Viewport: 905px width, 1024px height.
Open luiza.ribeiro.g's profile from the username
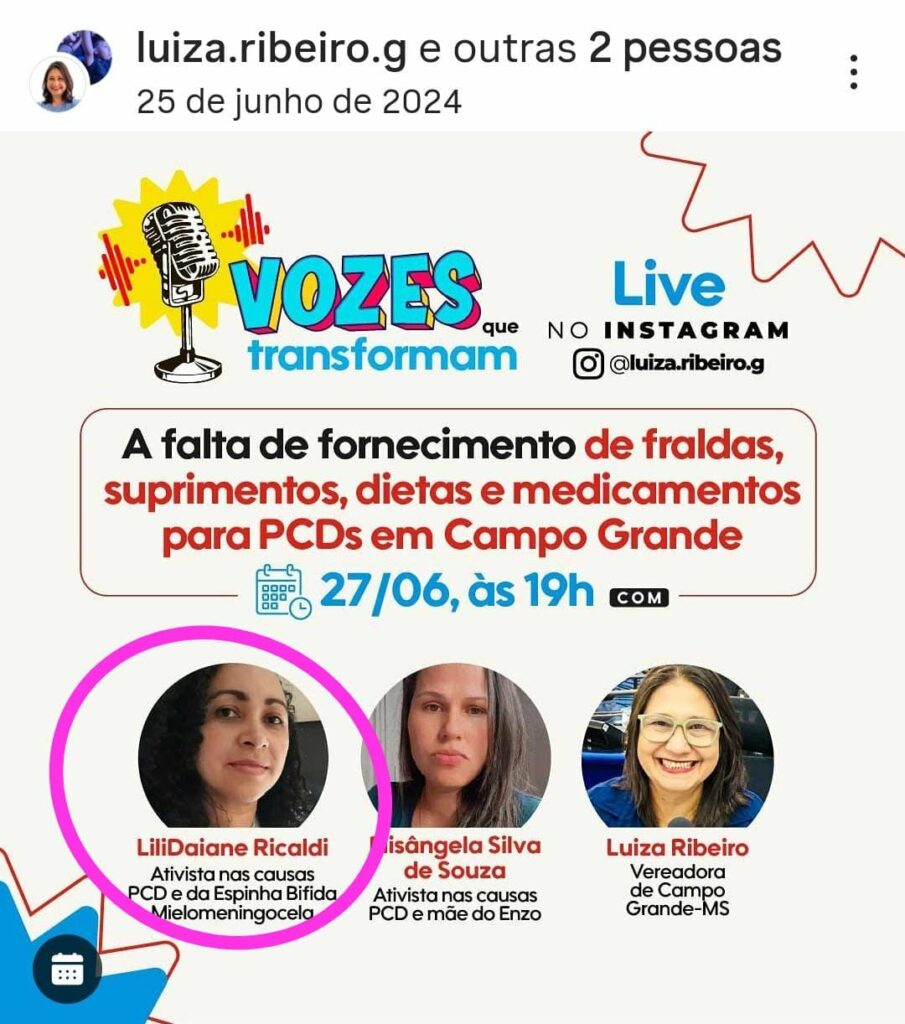tap(270, 48)
